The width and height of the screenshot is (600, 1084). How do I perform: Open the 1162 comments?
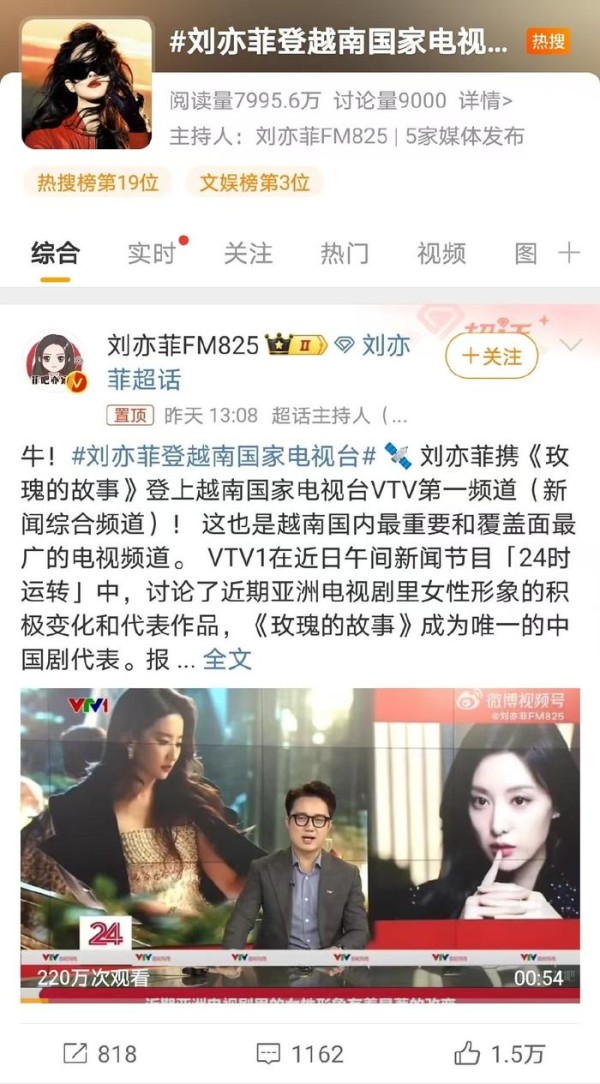[300, 1054]
